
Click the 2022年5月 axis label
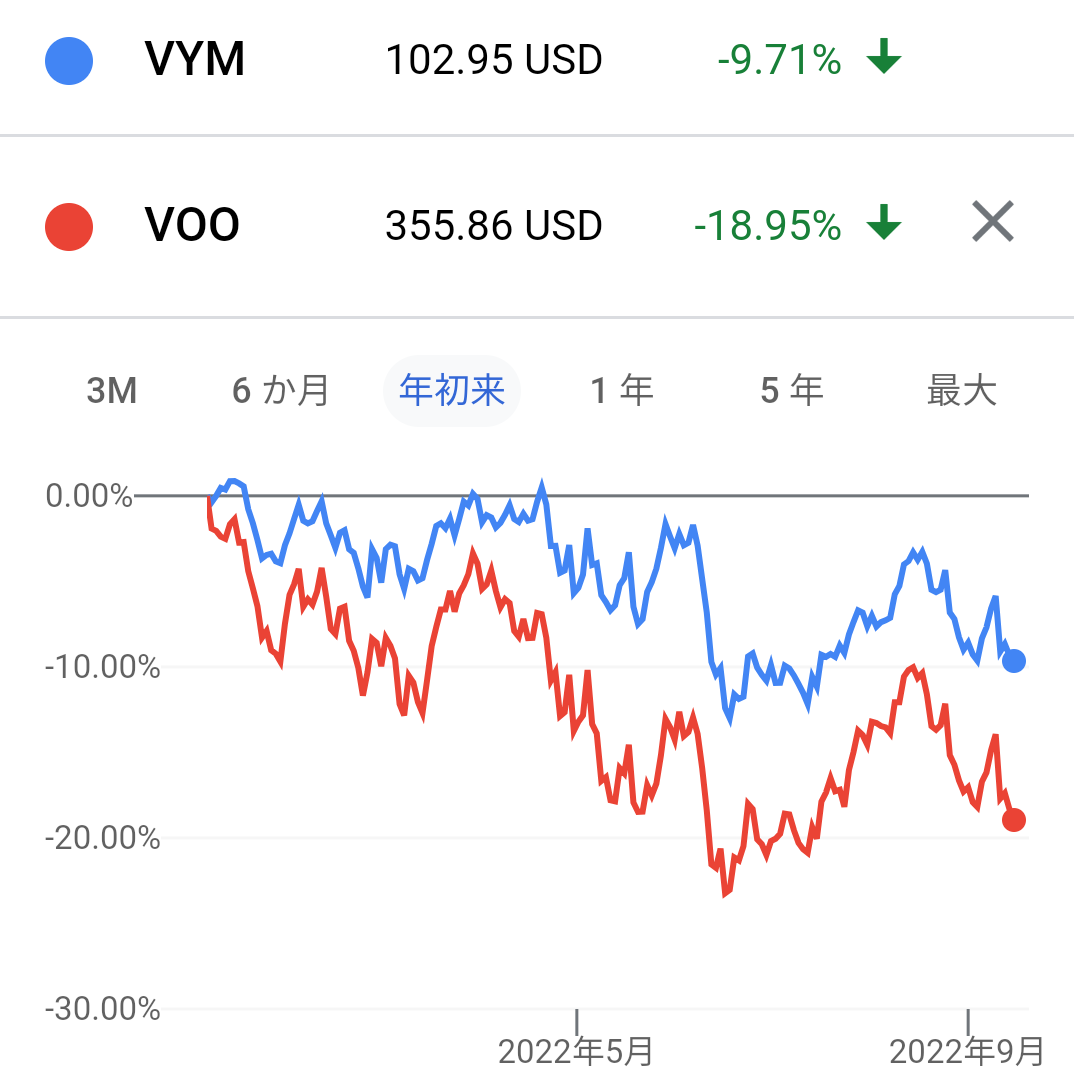click(575, 1051)
